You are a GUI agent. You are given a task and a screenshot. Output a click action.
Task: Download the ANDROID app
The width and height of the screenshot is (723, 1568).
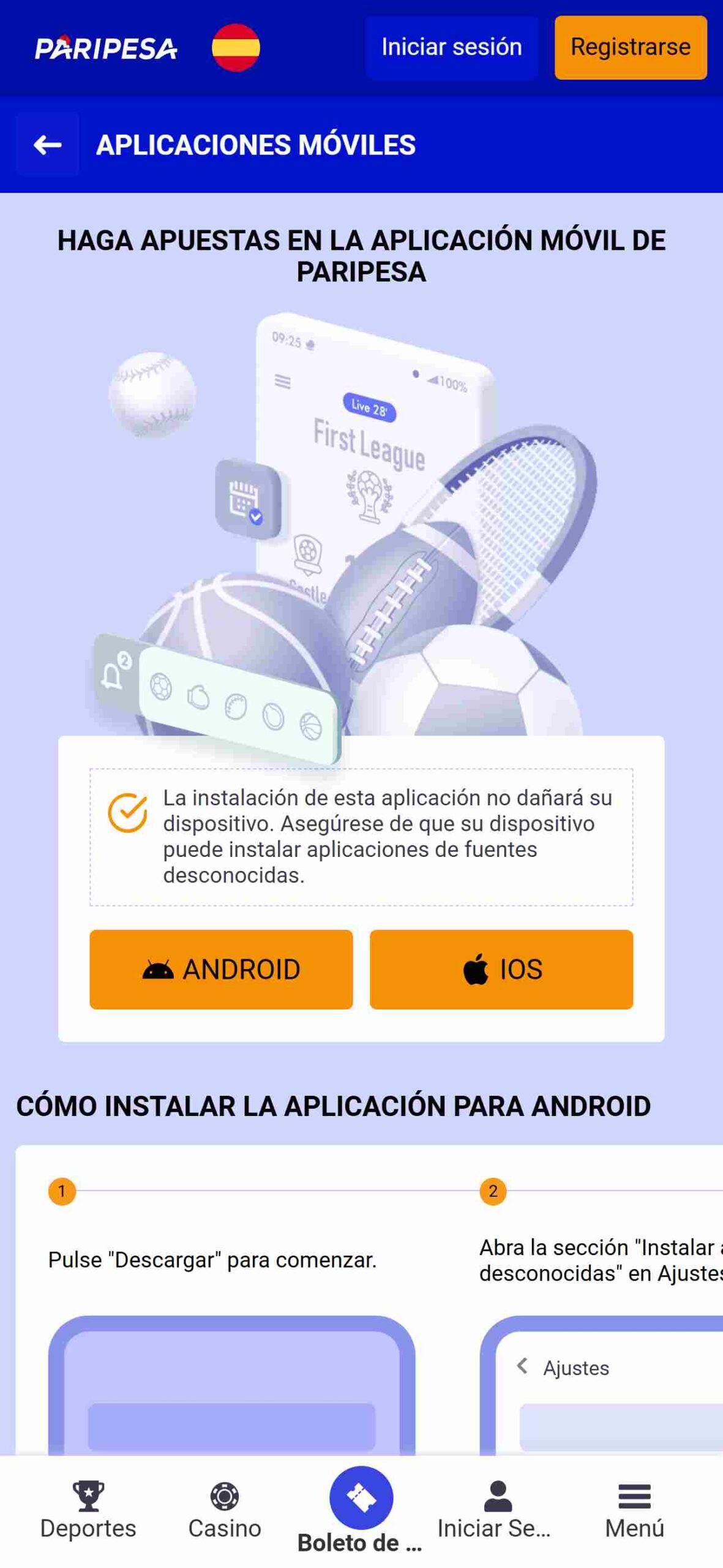[x=221, y=969]
